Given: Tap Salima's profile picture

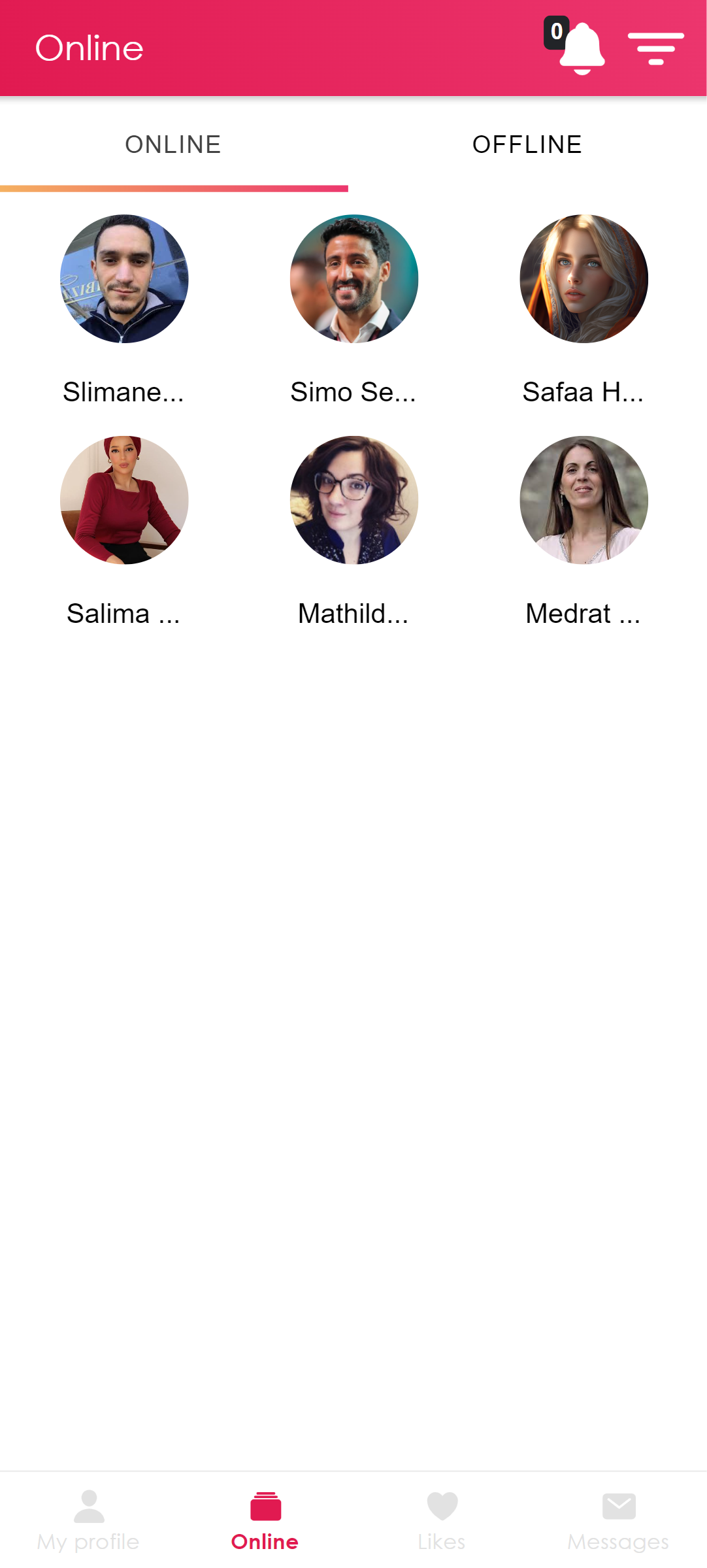Looking at the screenshot, I should tap(124, 500).
